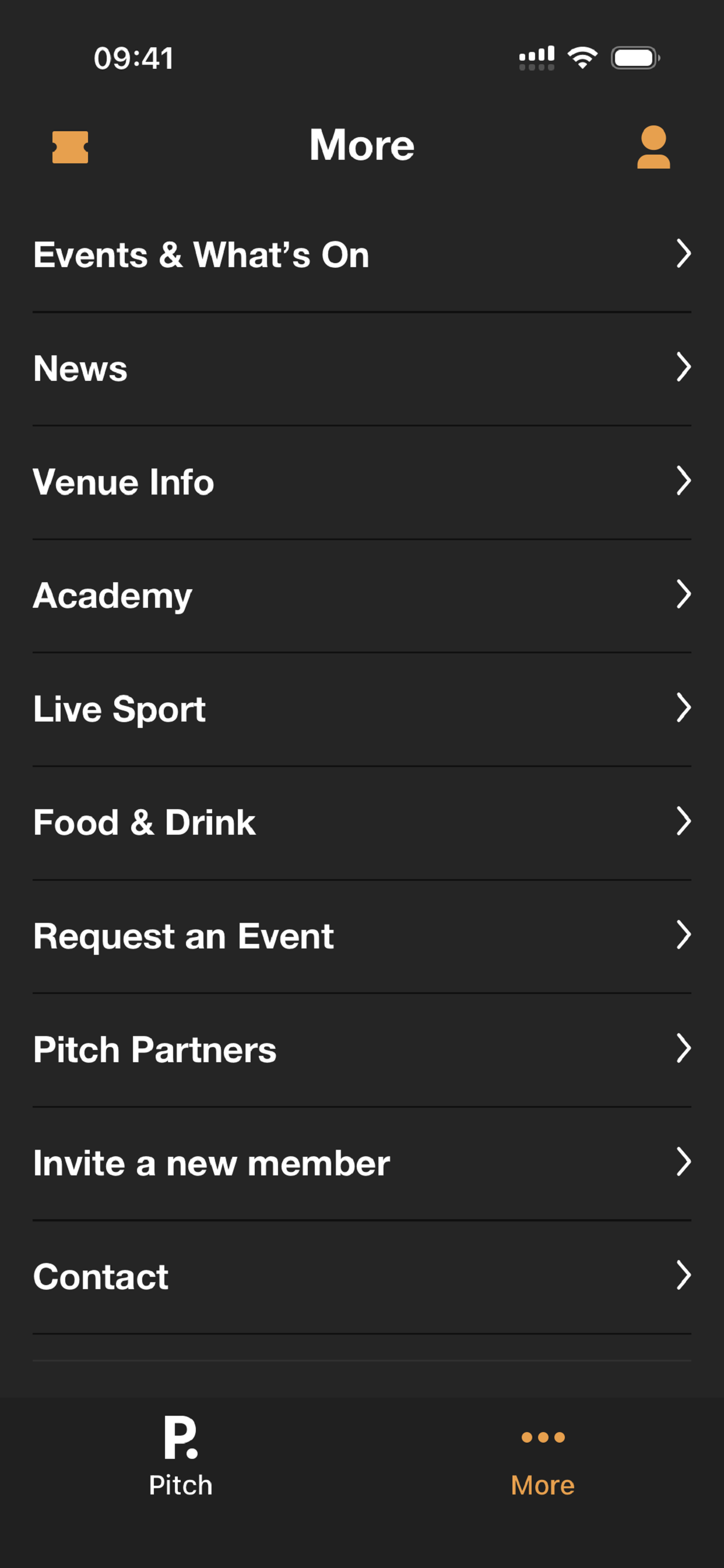Open Pitch Partners
Image resolution: width=724 pixels, height=1568 pixels.
point(362,1049)
